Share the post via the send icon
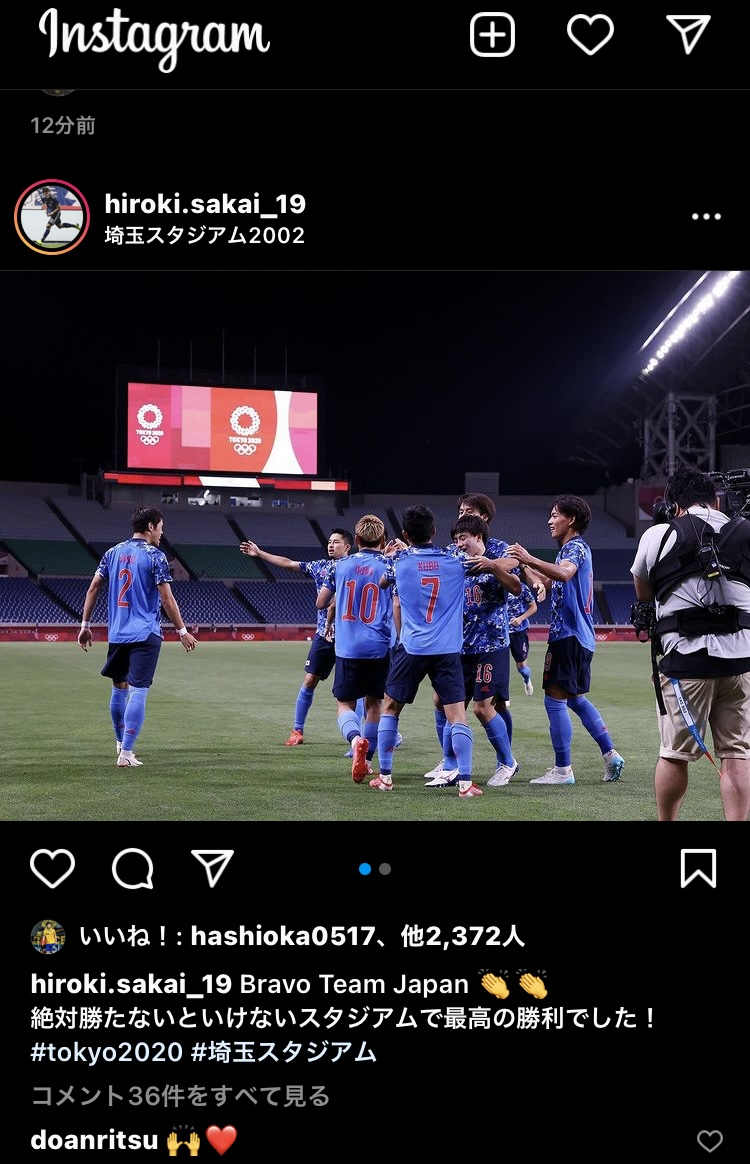750x1164 pixels. tap(212, 868)
